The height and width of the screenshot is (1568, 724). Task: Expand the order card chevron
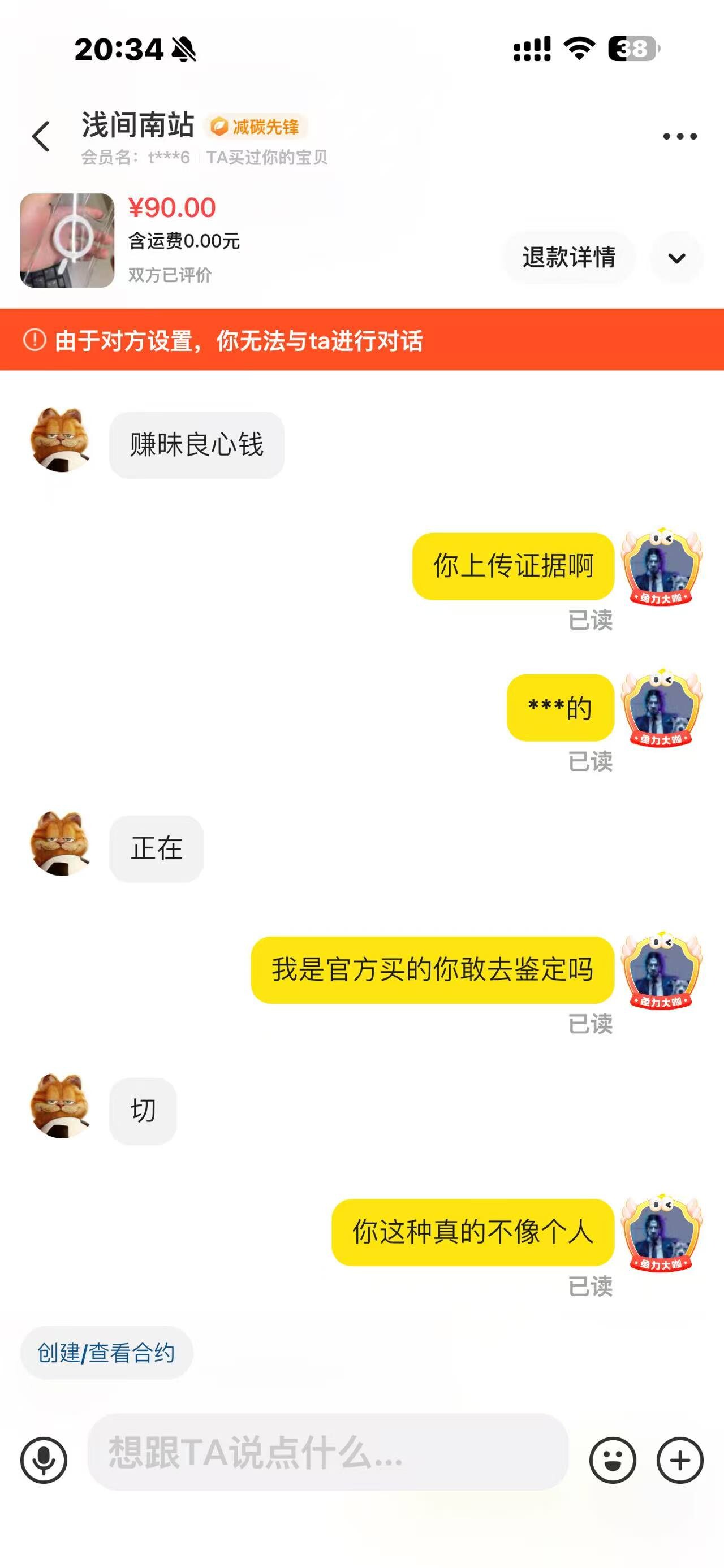pyautogui.click(x=676, y=258)
